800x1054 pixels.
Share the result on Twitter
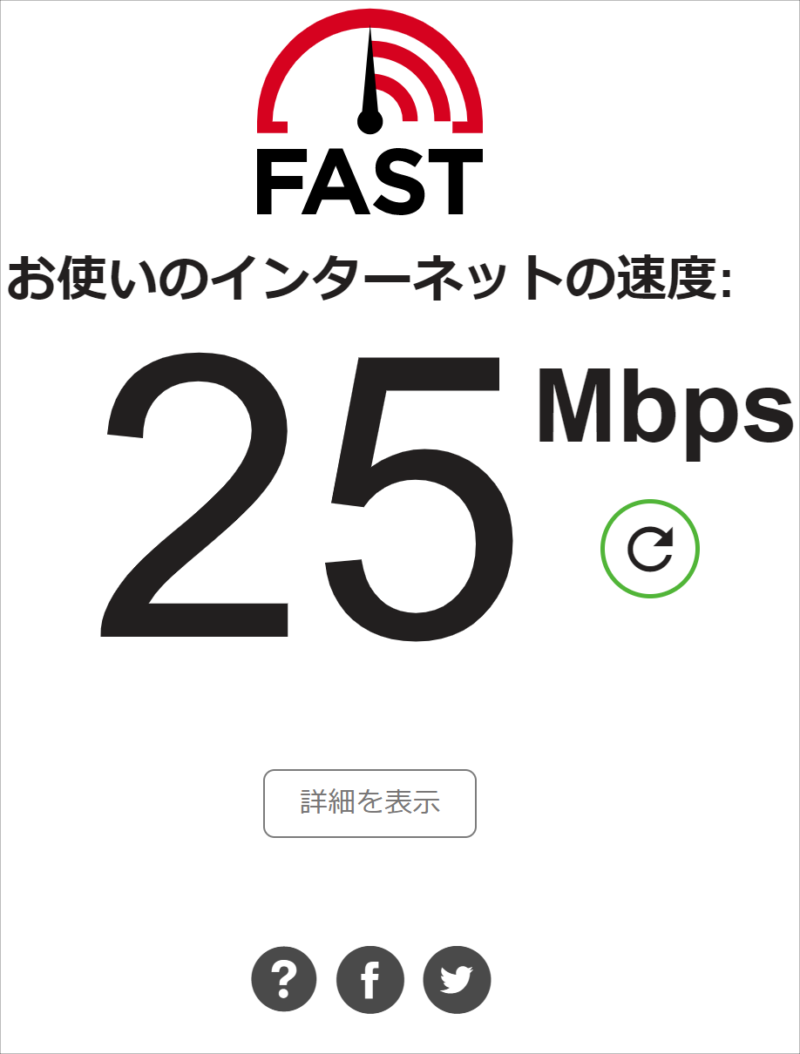(457, 980)
